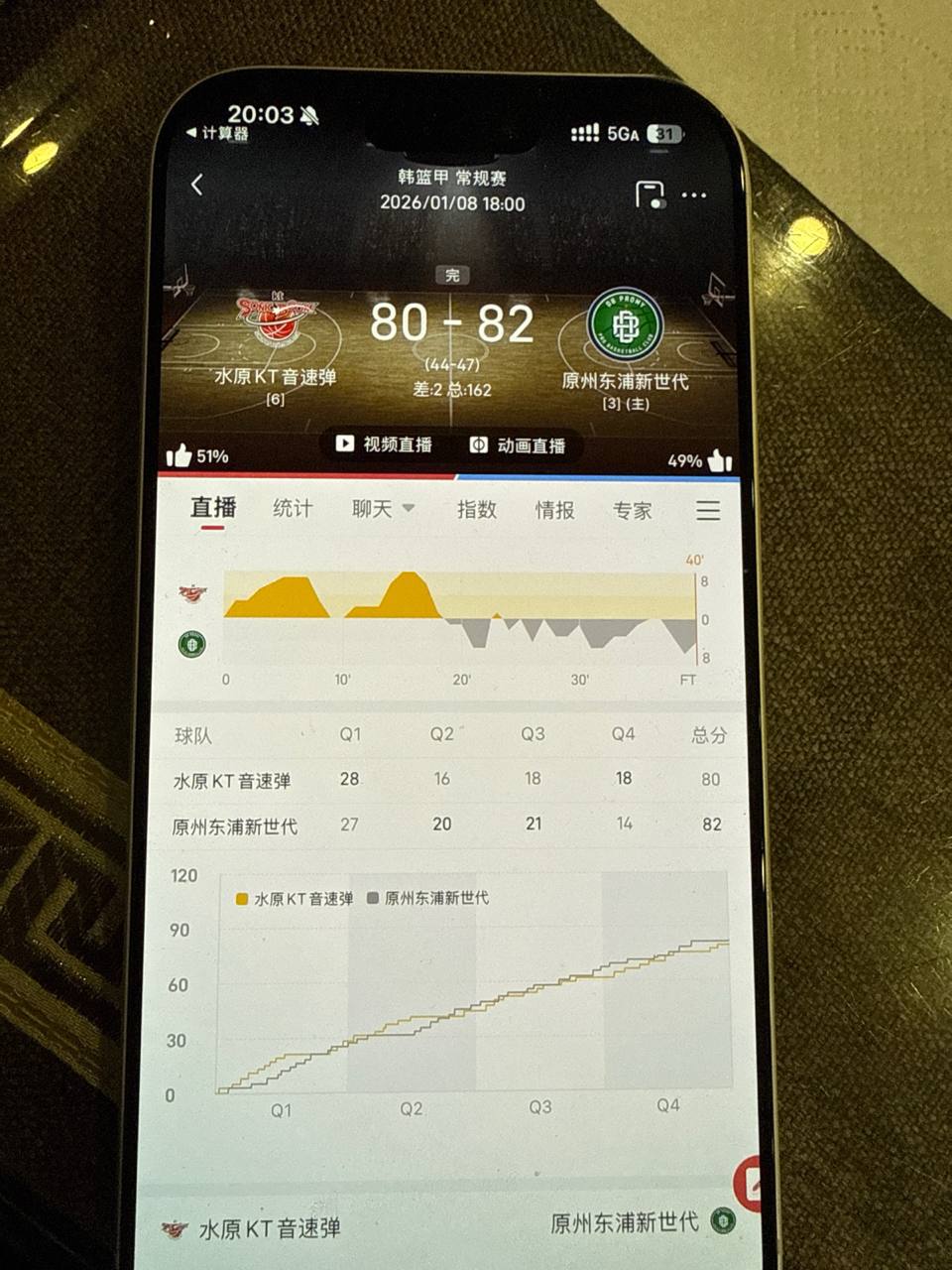The height and width of the screenshot is (1270, 952).
Task: Open the 情报 tab
Action: point(554,510)
